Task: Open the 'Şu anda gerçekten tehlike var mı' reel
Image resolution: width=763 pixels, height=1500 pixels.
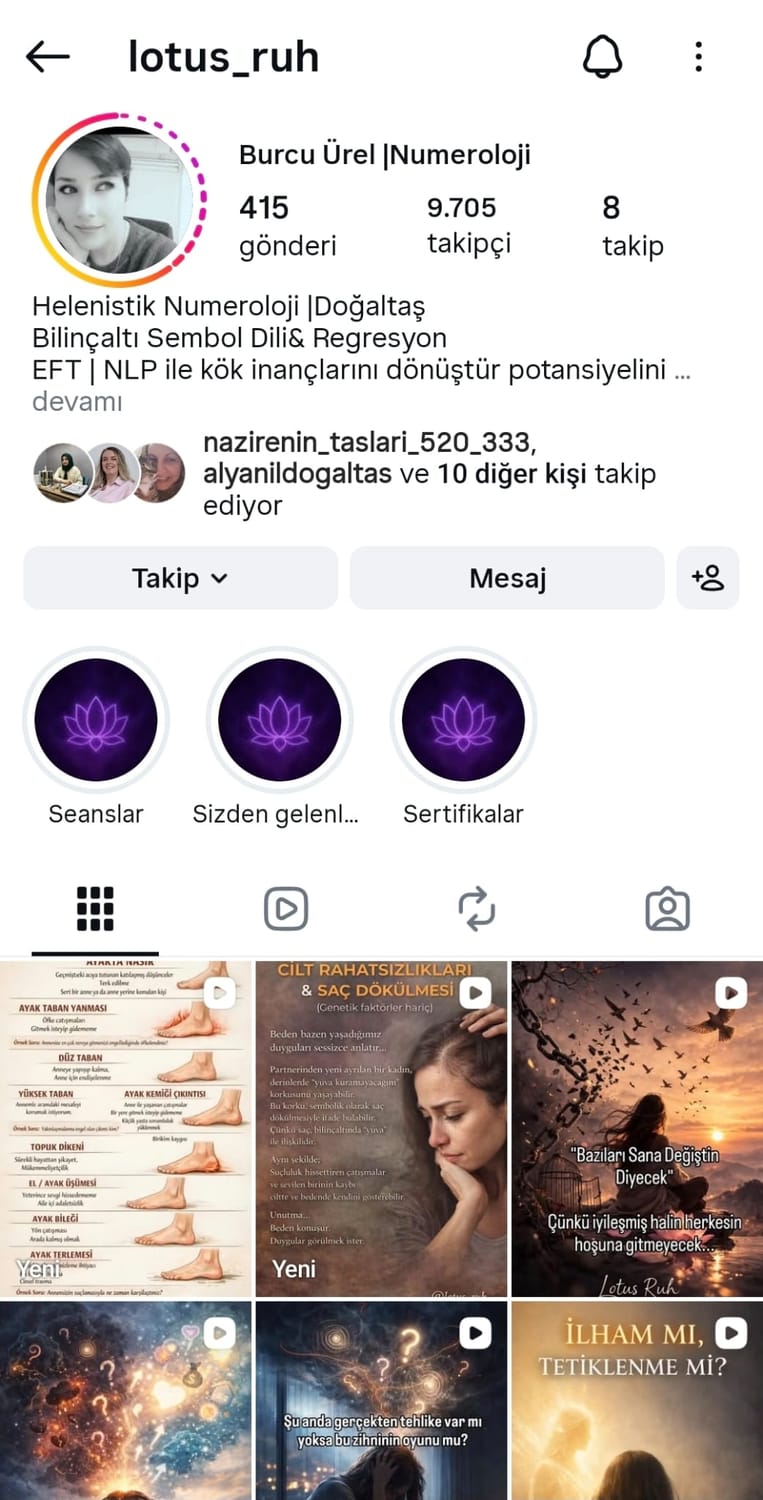Action: click(x=381, y=1400)
